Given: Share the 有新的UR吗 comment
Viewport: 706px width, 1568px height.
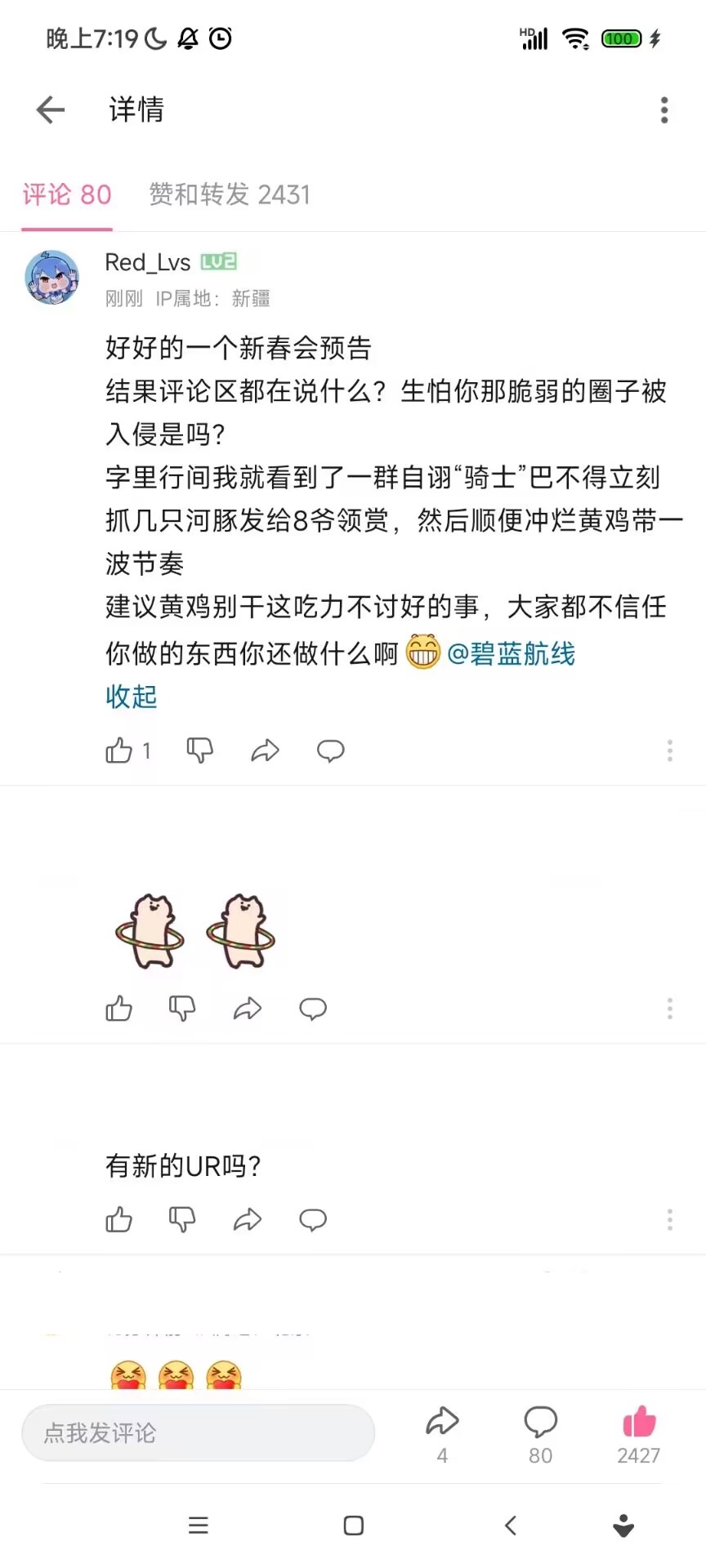Looking at the screenshot, I should coord(247,1220).
